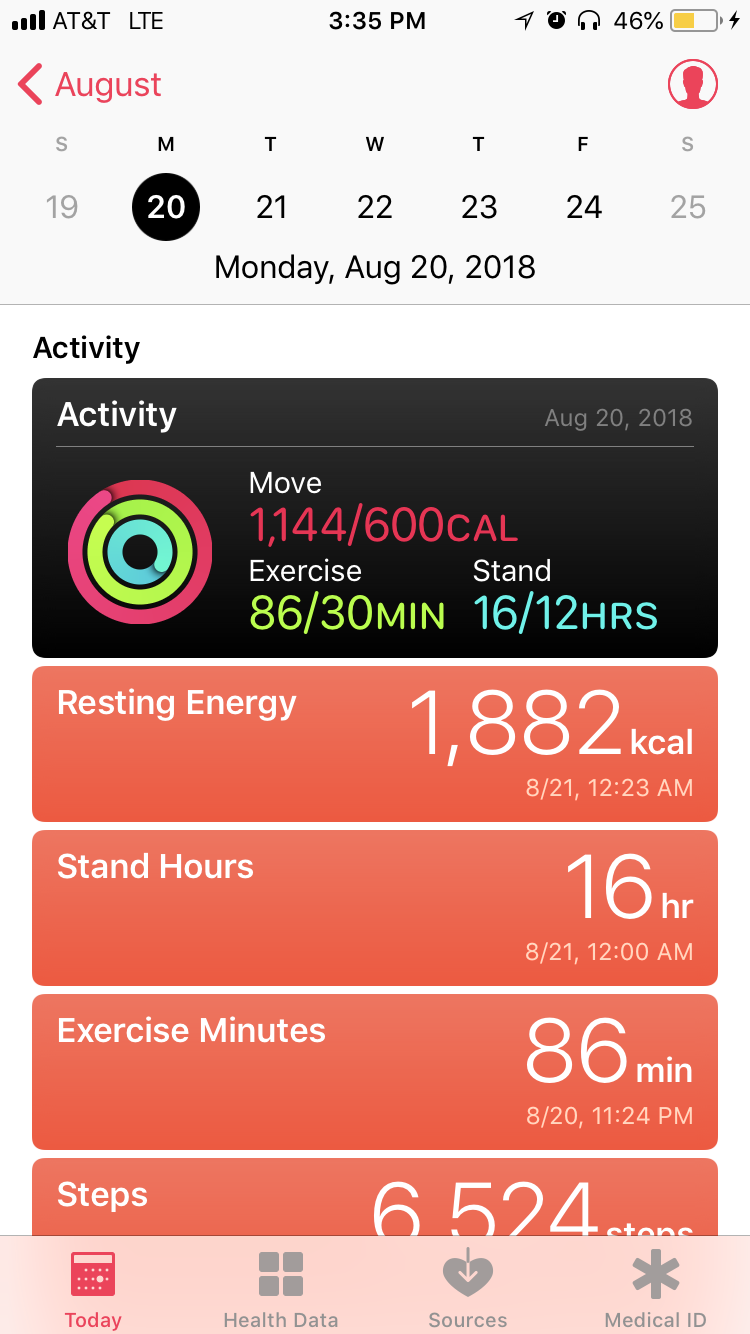Select Wednesday the 22nd
The image size is (750, 1334).
(375, 207)
